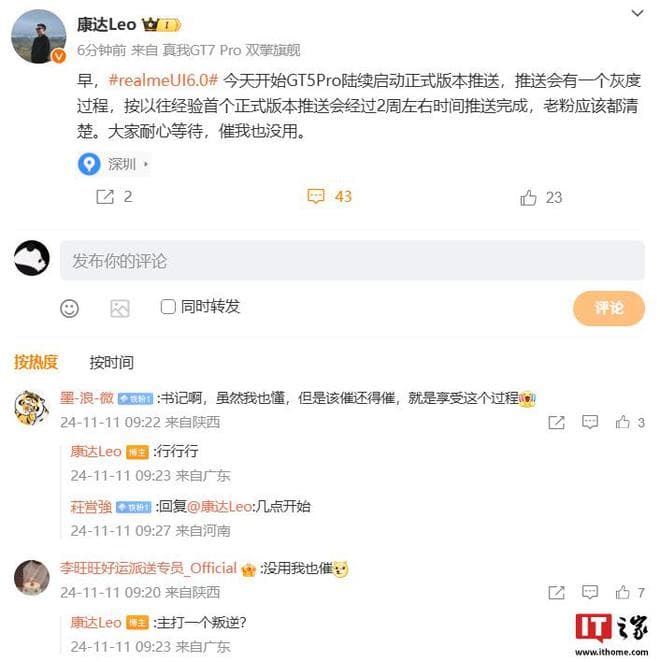Submit with the orange 评论 button
660x662 pixels.
[x=608, y=308]
